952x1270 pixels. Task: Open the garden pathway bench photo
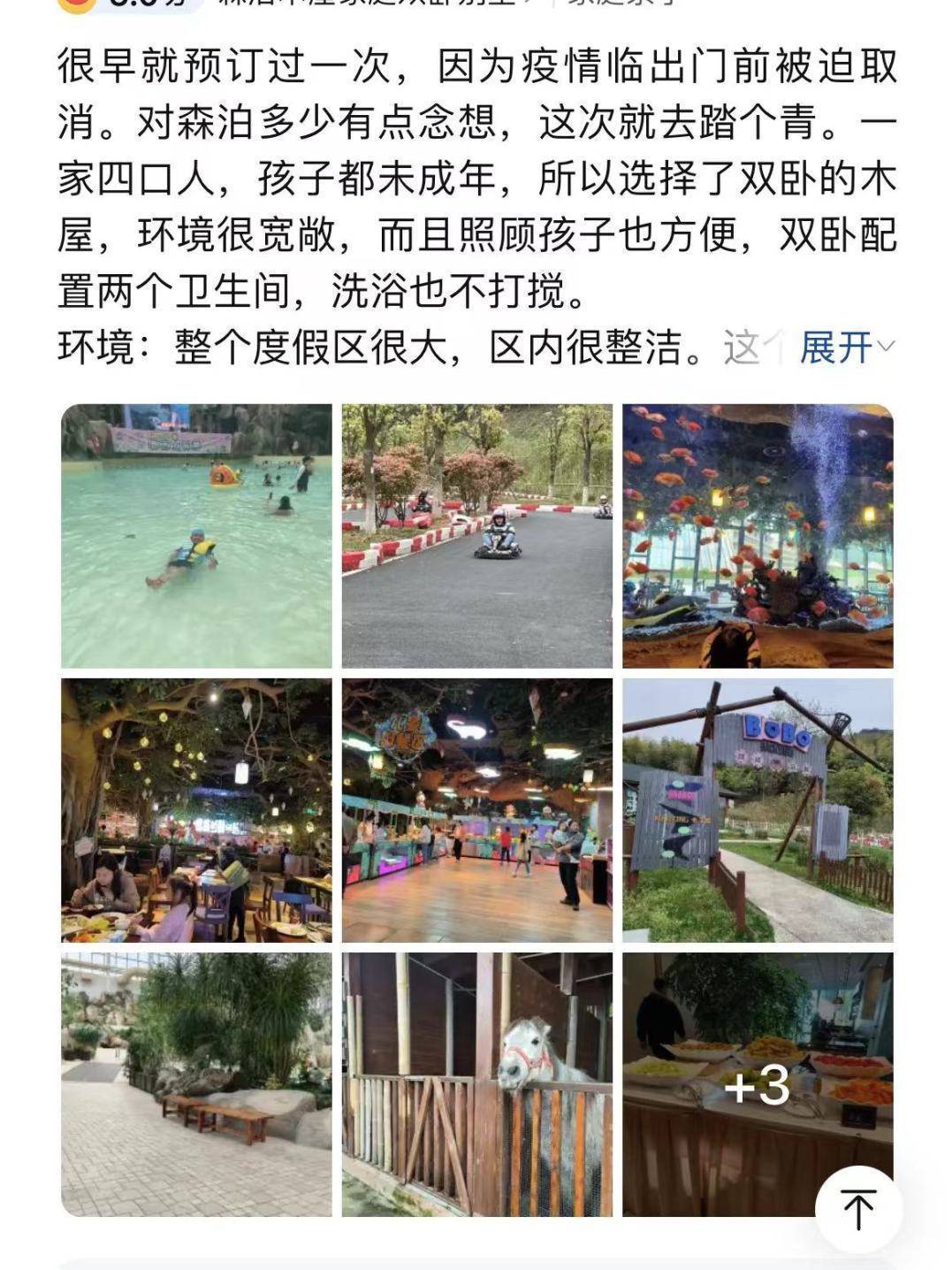coord(196,1084)
